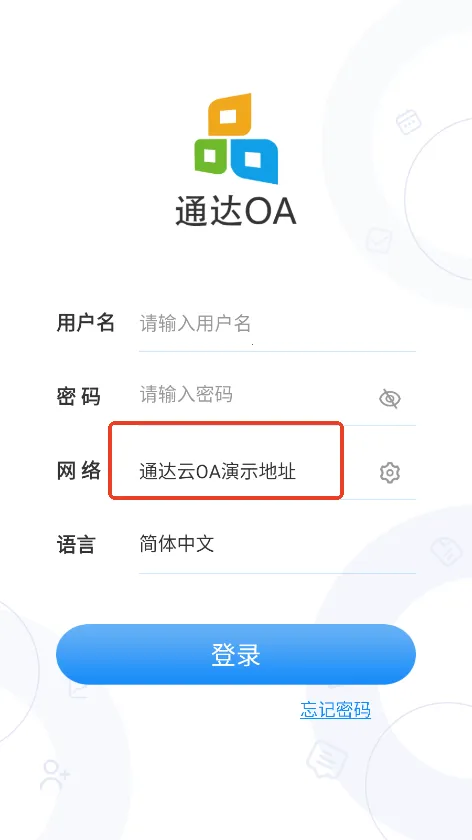Tap the 登录 login button

point(236,654)
